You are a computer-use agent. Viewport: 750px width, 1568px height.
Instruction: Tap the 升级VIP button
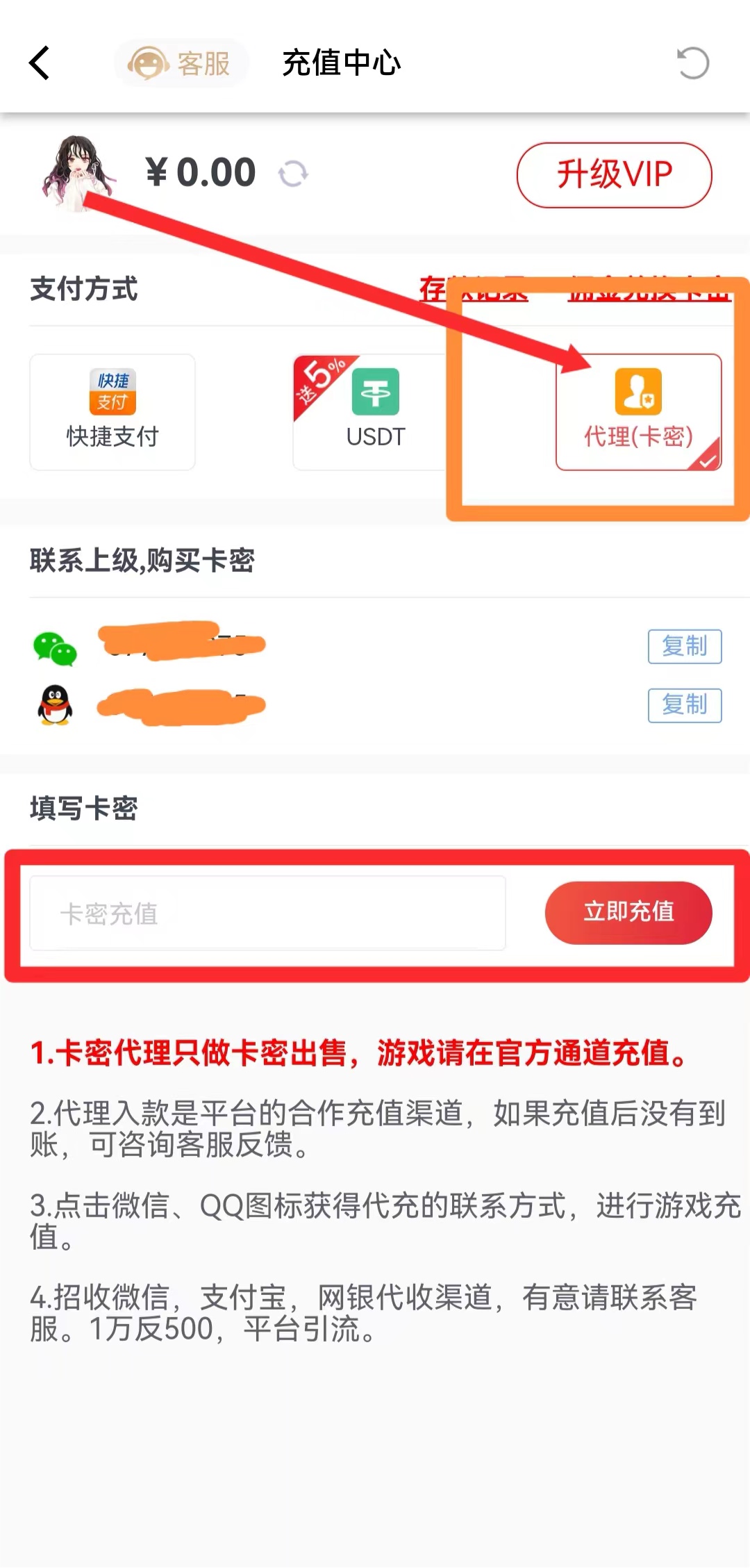tap(614, 174)
